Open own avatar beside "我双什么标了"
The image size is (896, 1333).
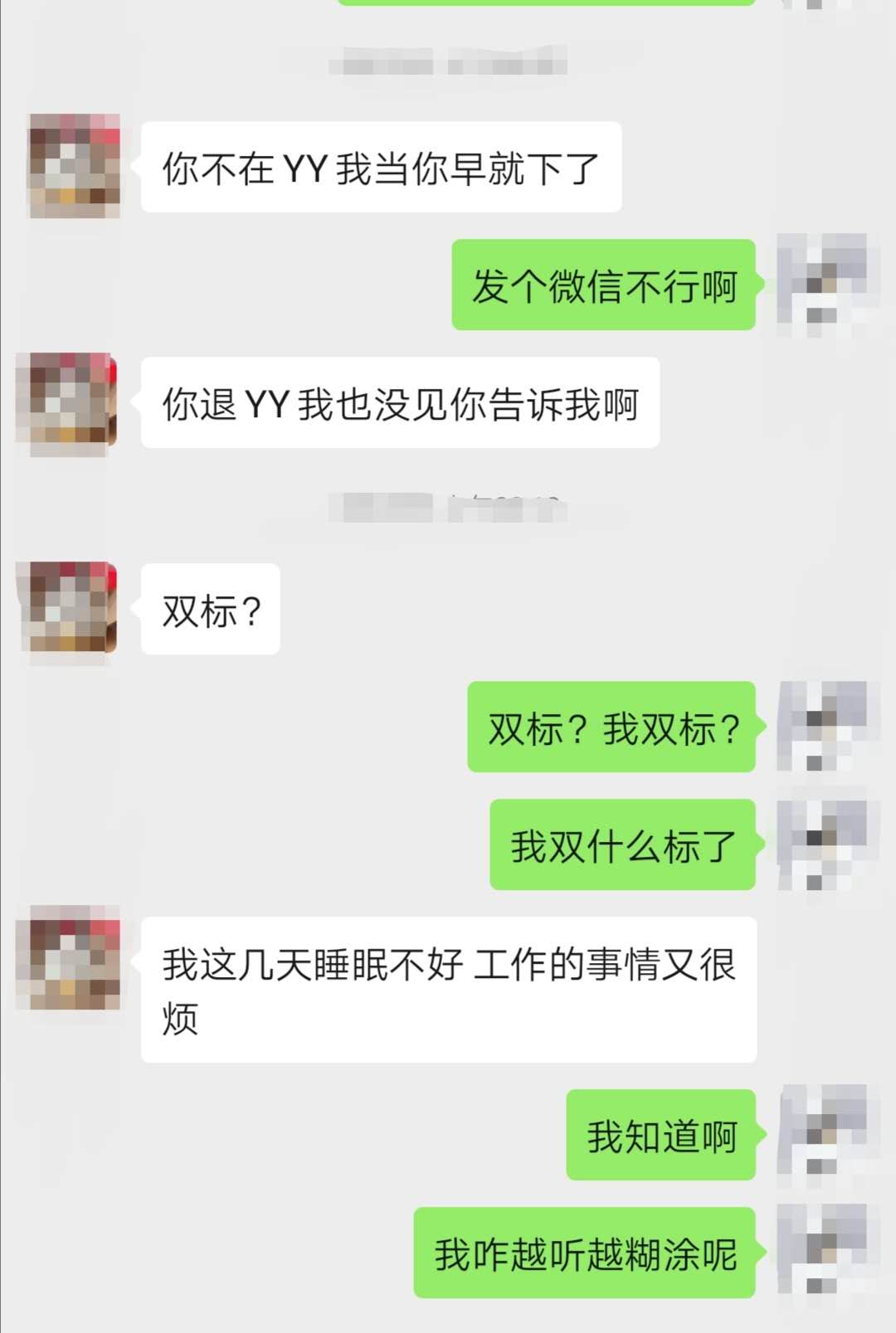coord(821,844)
